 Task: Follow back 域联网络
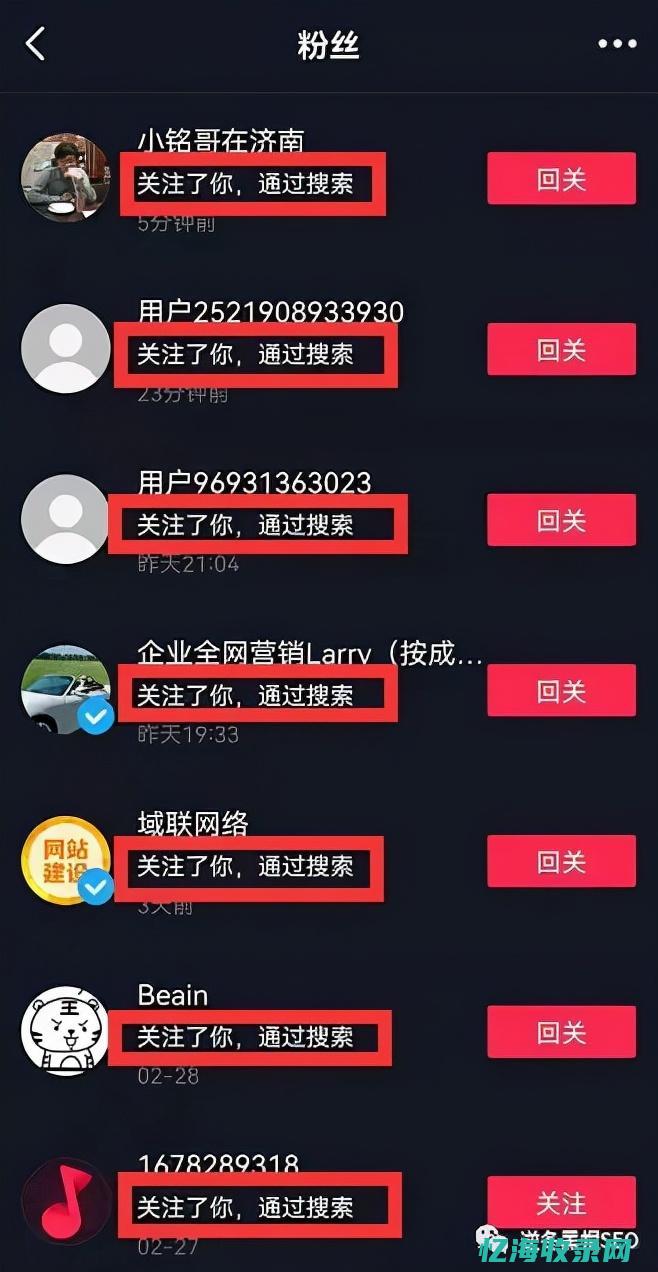tap(561, 861)
